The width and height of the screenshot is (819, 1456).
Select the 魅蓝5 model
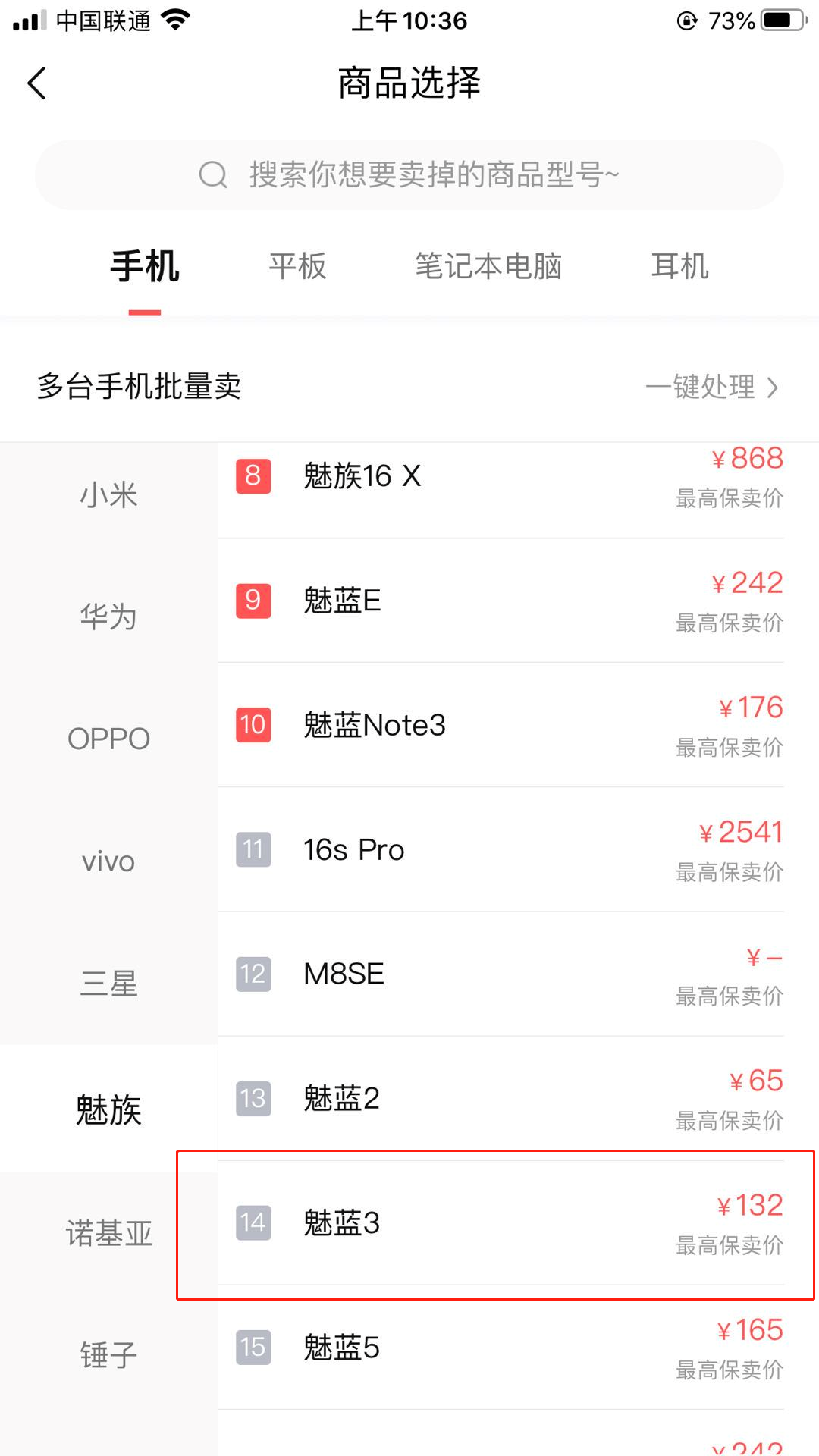(500, 1348)
